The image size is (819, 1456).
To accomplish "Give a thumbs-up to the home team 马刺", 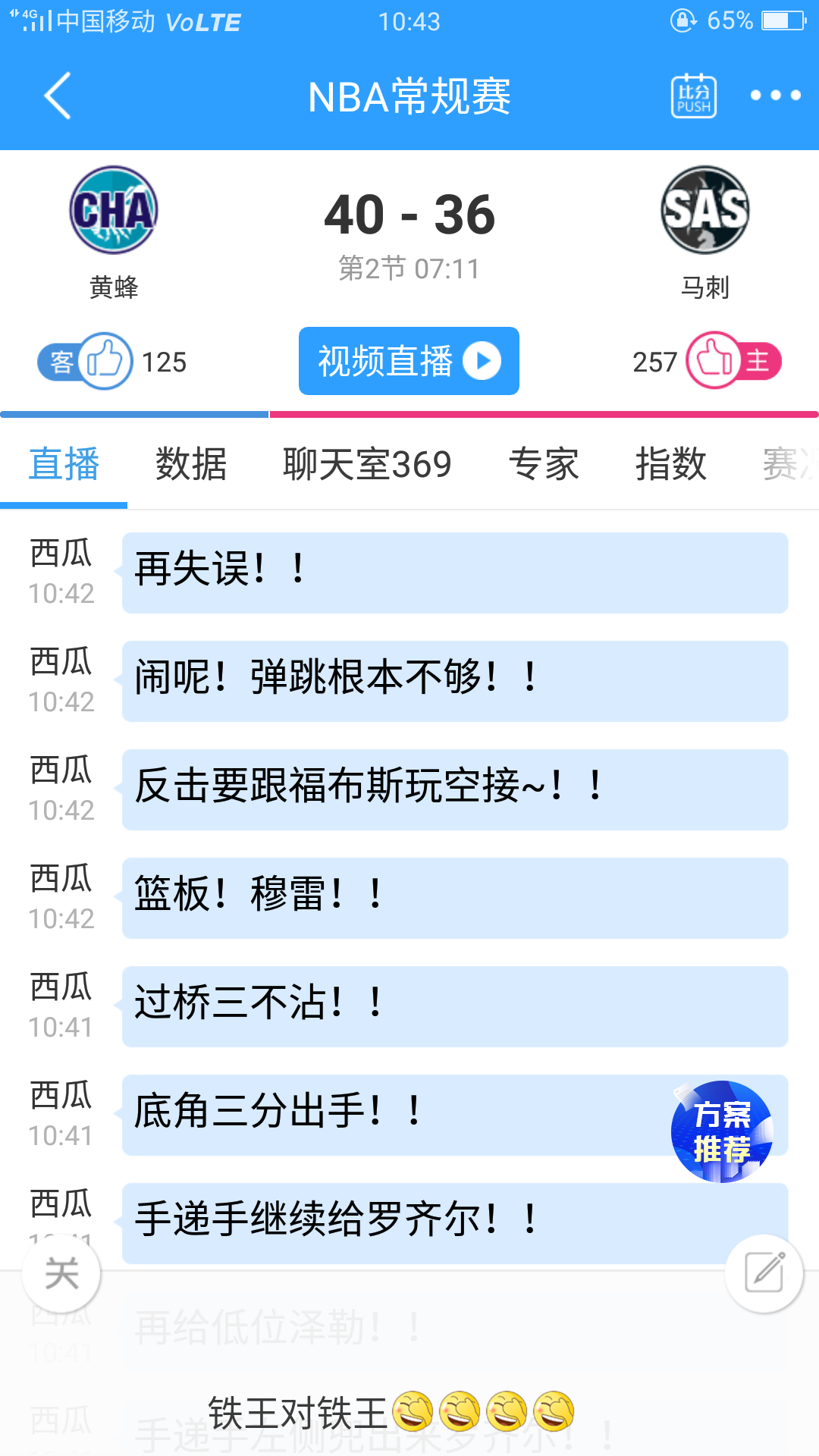I will [714, 360].
